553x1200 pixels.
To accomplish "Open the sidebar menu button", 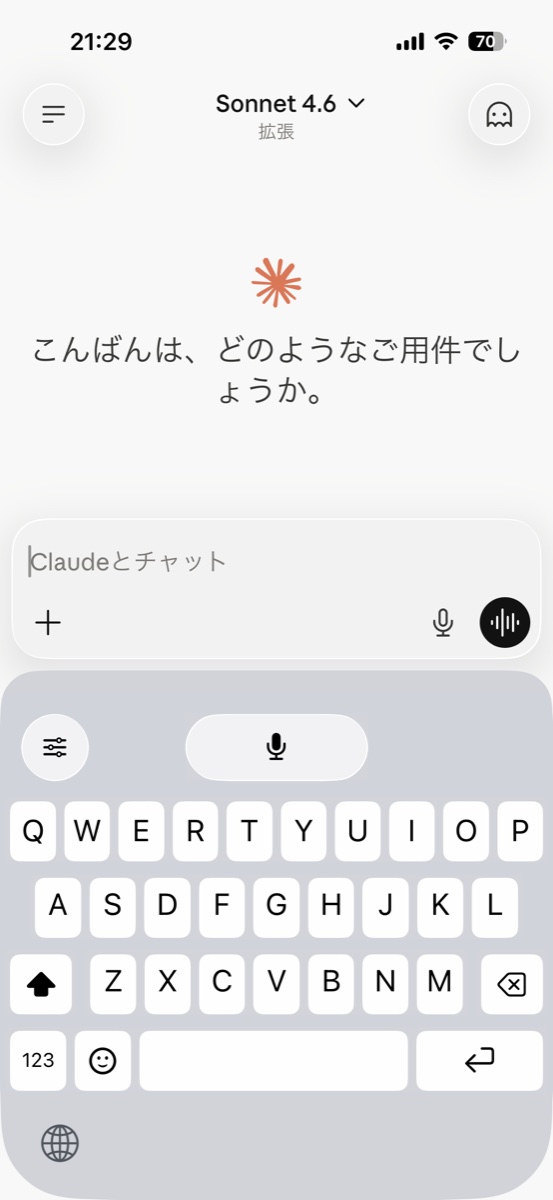I will coord(54,115).
